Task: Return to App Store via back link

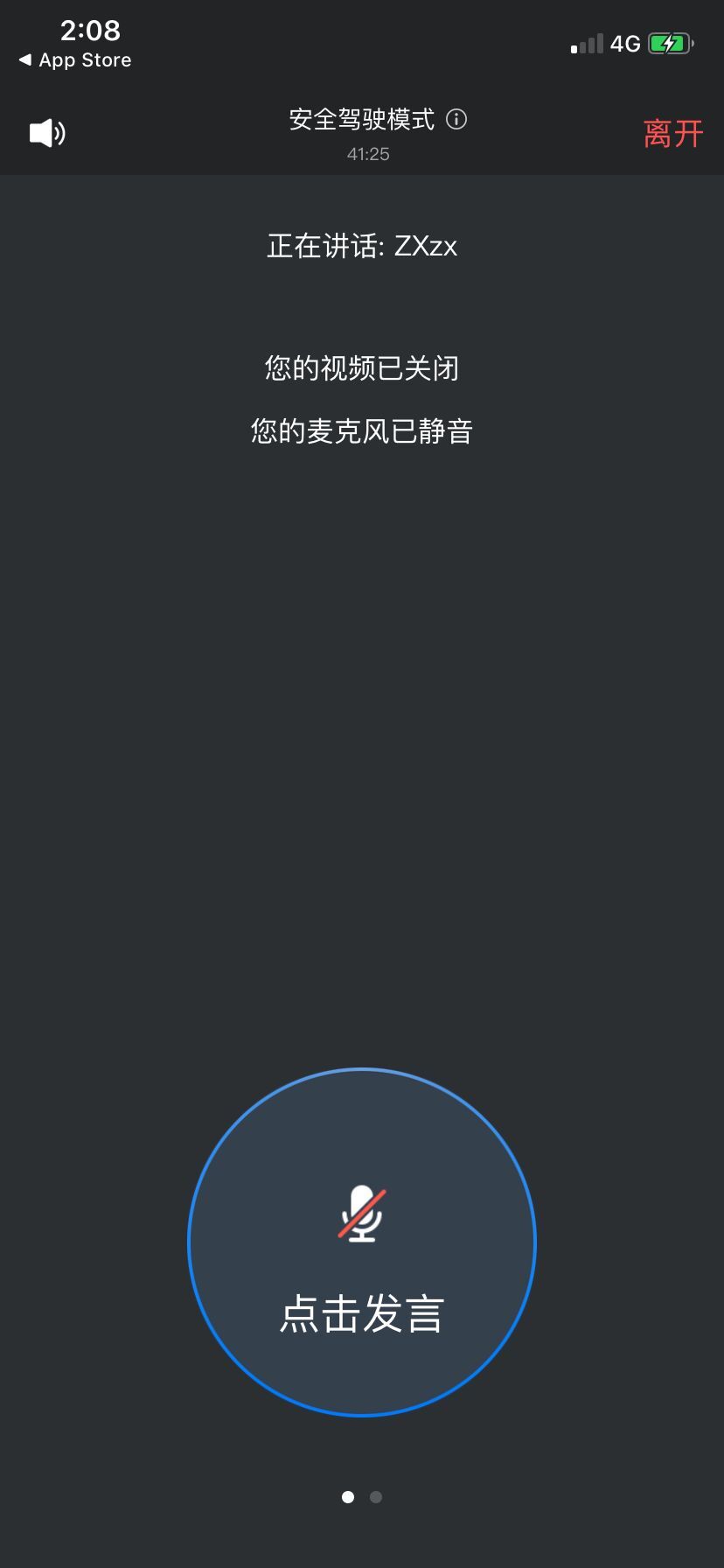Action: (75, 60)
